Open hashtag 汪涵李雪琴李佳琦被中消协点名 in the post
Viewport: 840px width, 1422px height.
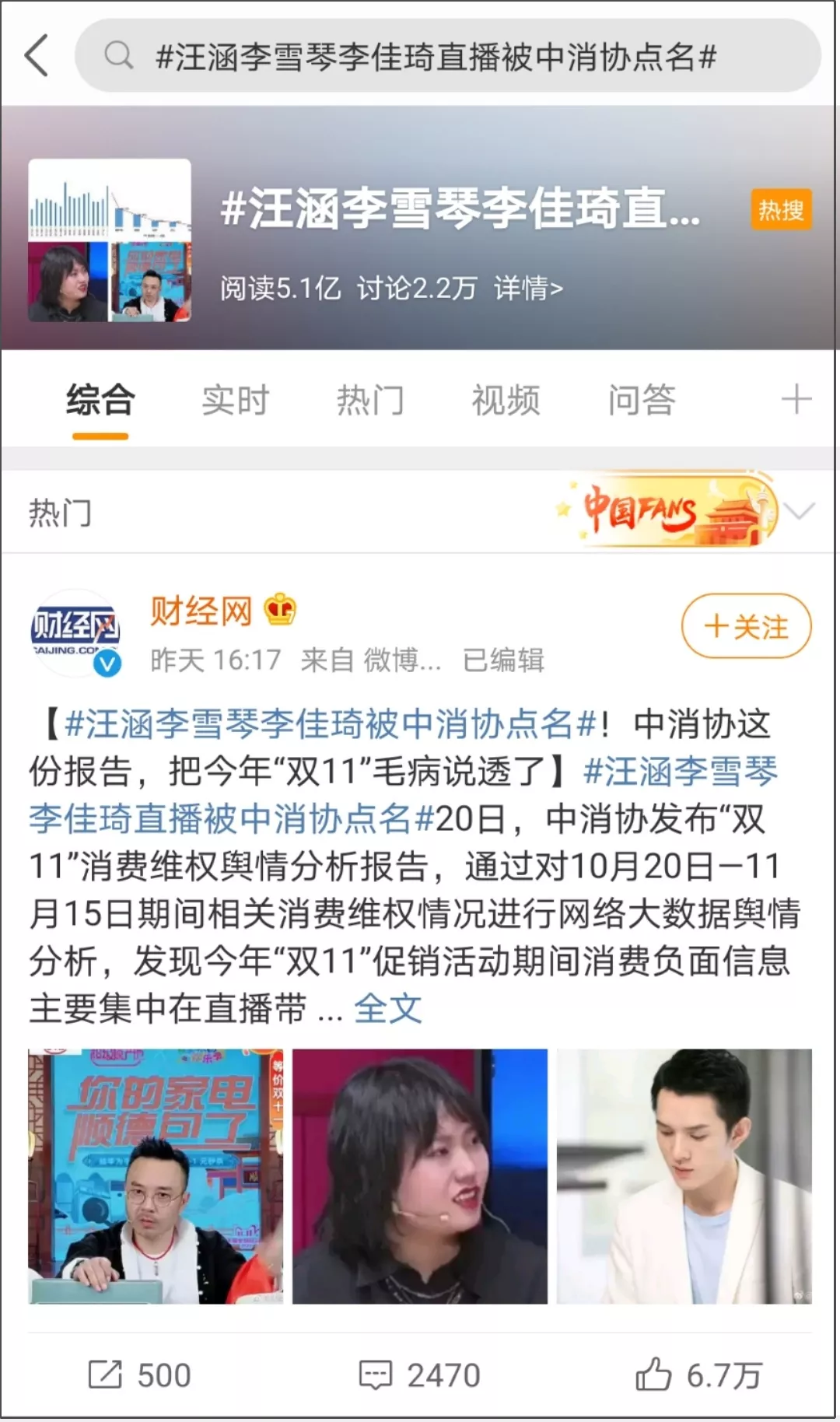331,724
